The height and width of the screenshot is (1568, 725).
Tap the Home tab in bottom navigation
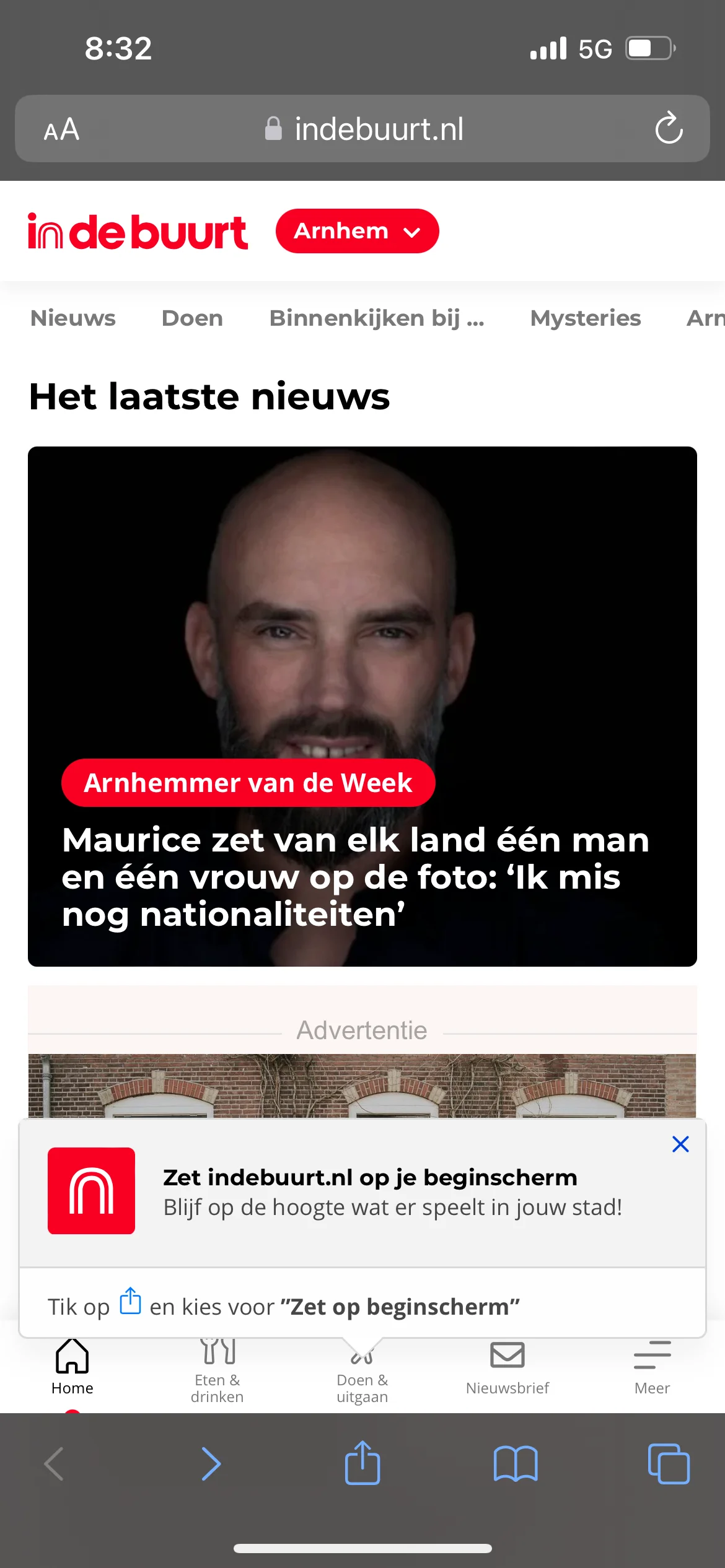pos(72,1369)
